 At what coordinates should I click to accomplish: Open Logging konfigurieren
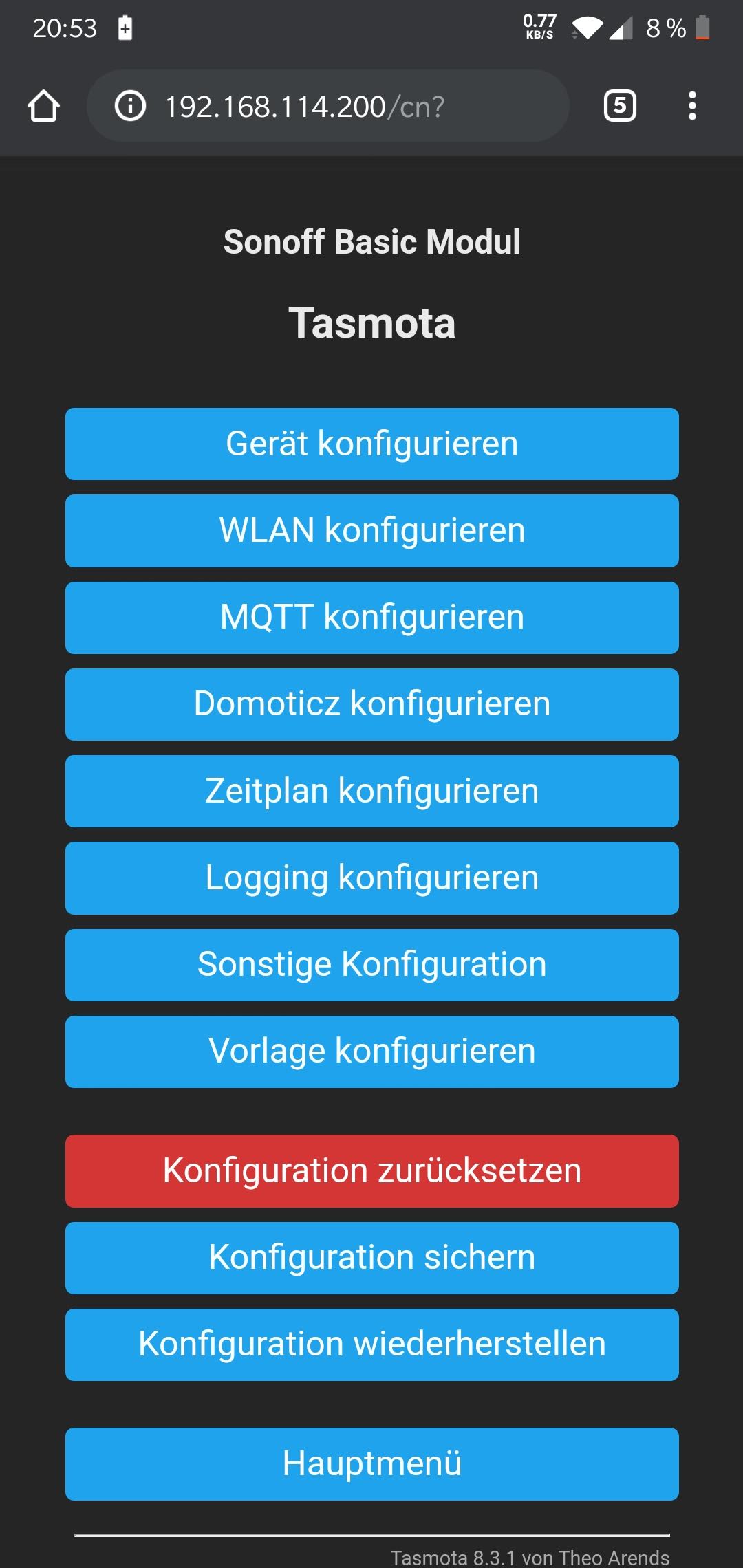click(372, 878)
